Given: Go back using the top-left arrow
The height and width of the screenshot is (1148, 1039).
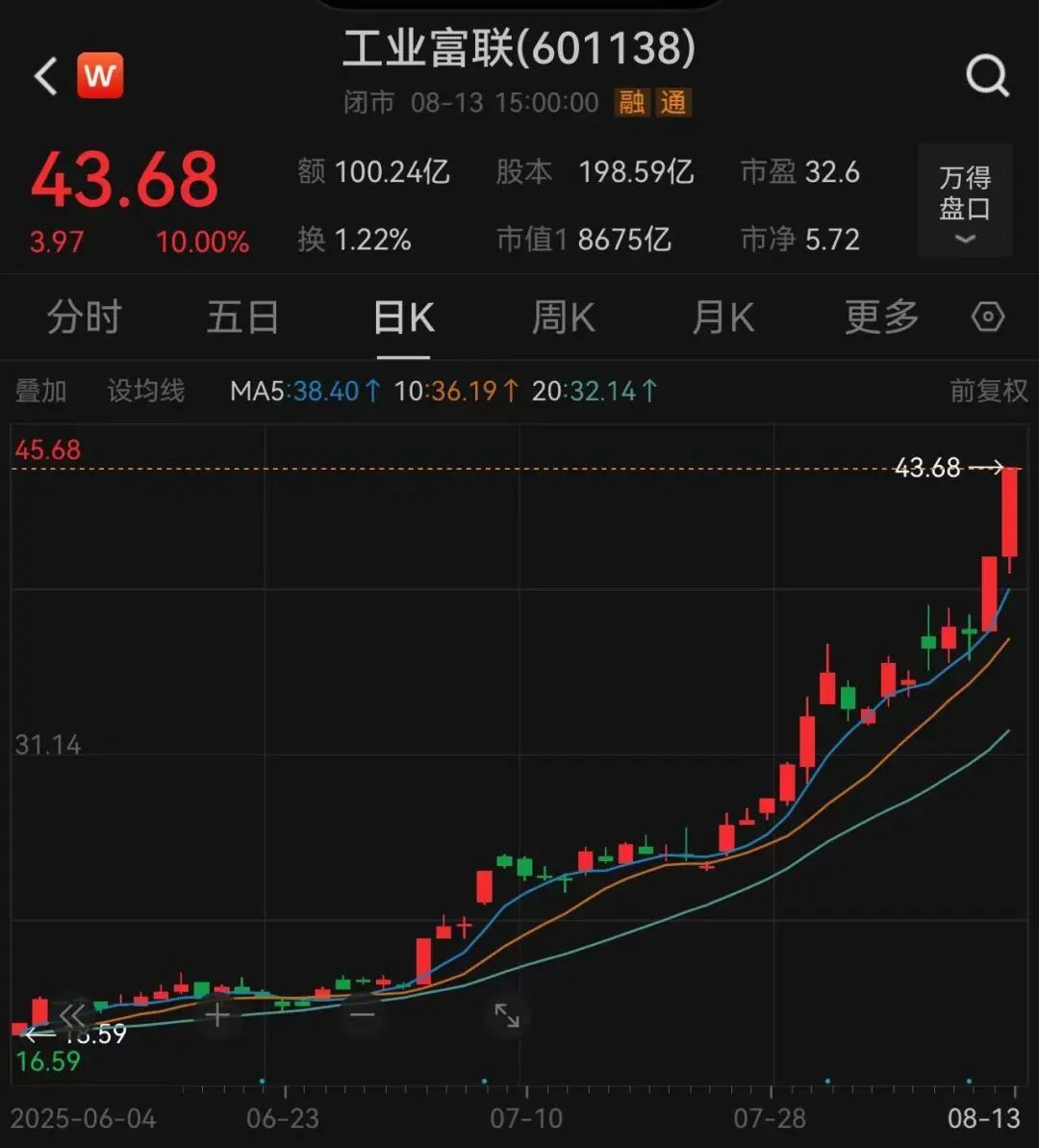Looking at the screenshot, I should pyautogui.click(x=46, y=75).
